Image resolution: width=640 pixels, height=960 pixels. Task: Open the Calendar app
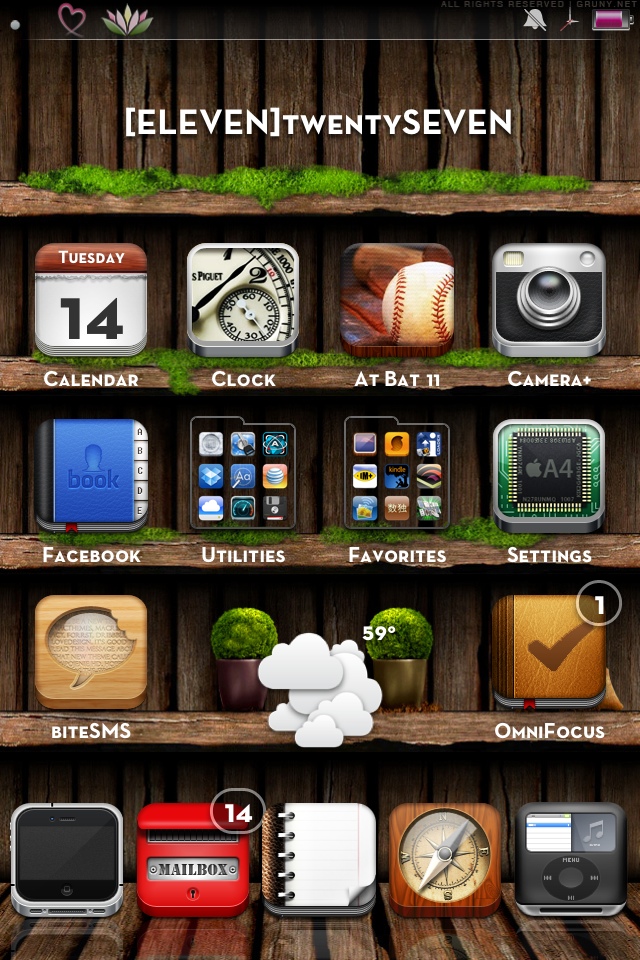[91, 300]
